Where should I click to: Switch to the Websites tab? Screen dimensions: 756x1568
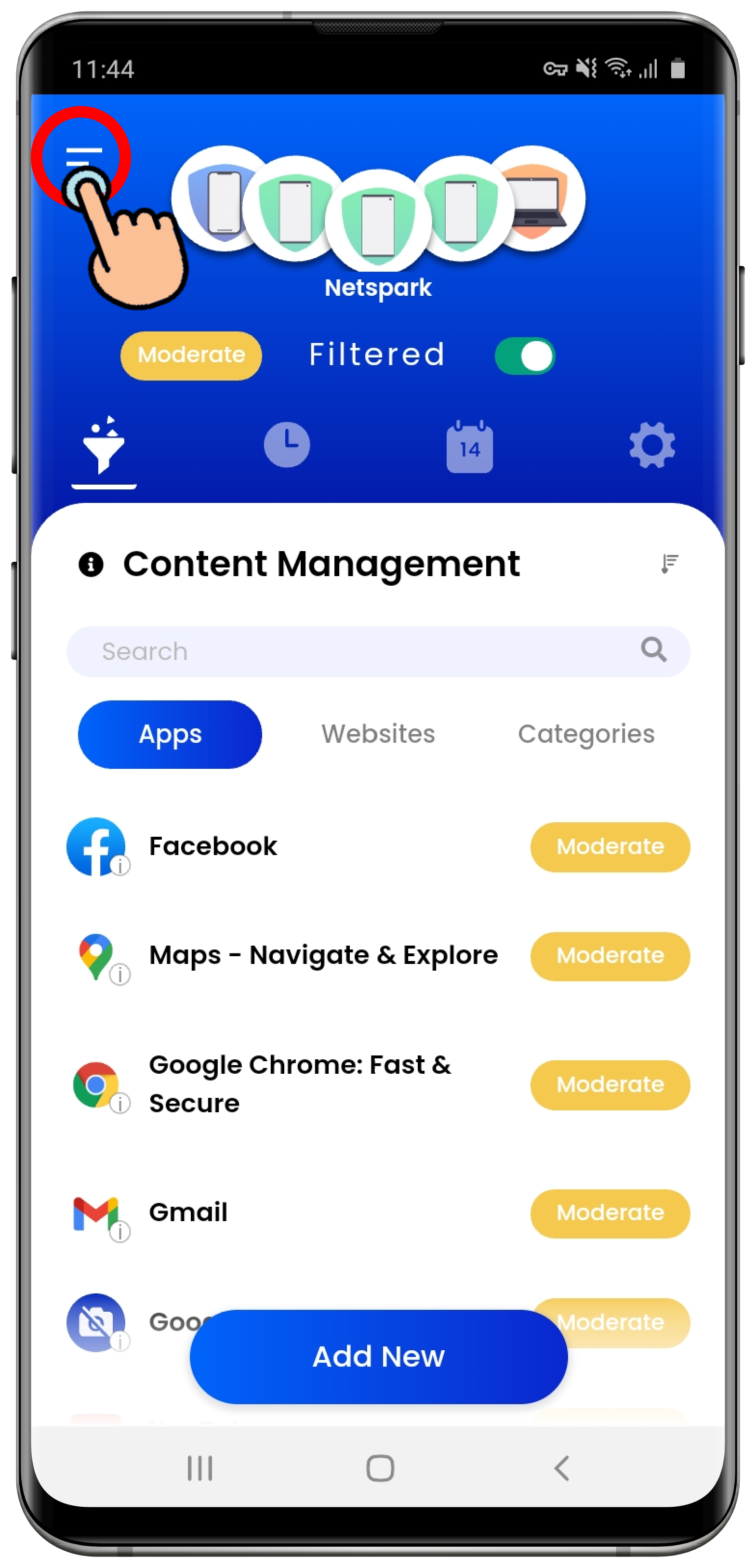click(x=378, y=734)
